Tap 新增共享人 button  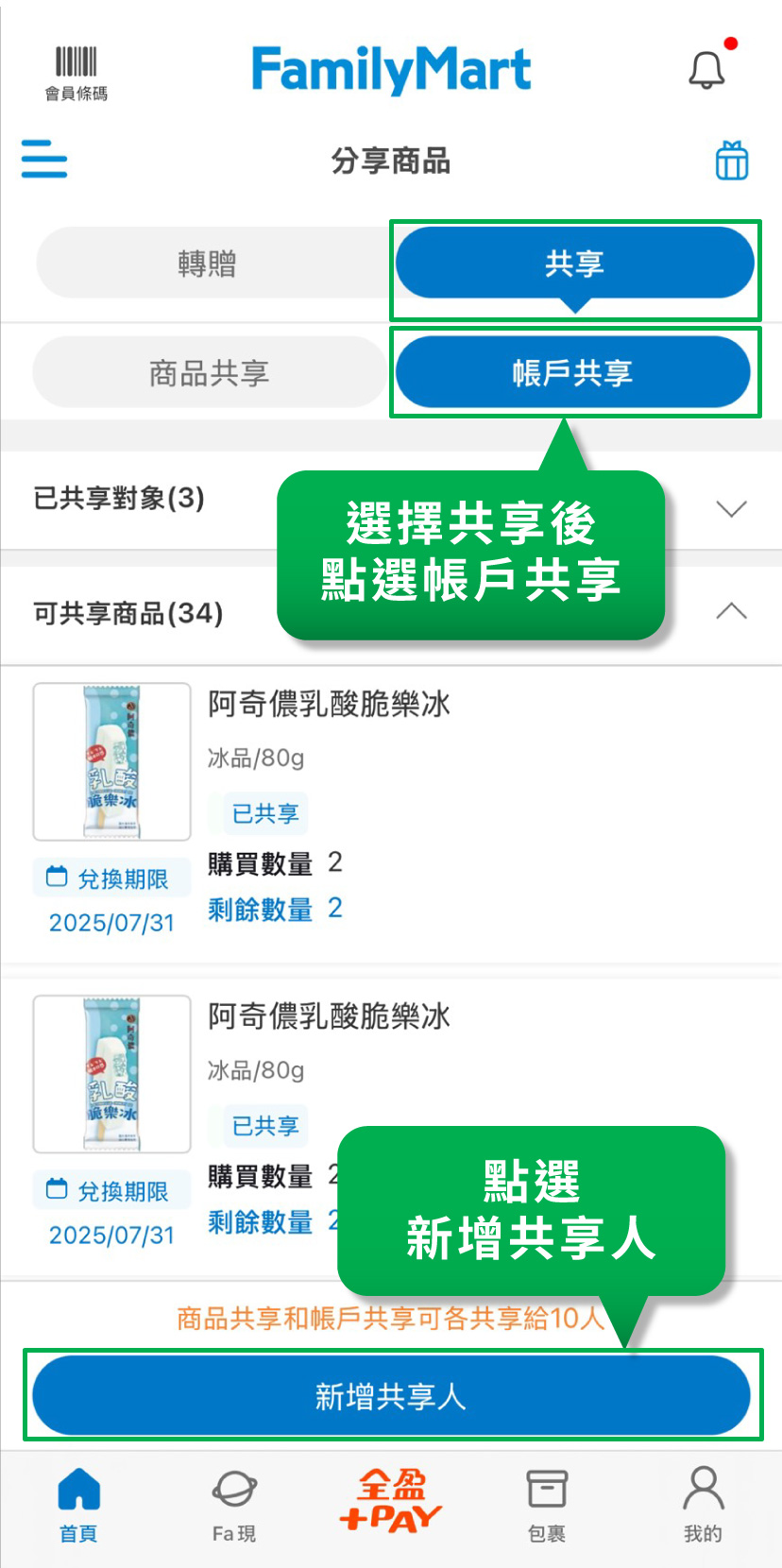click(x=391, y=1396)
